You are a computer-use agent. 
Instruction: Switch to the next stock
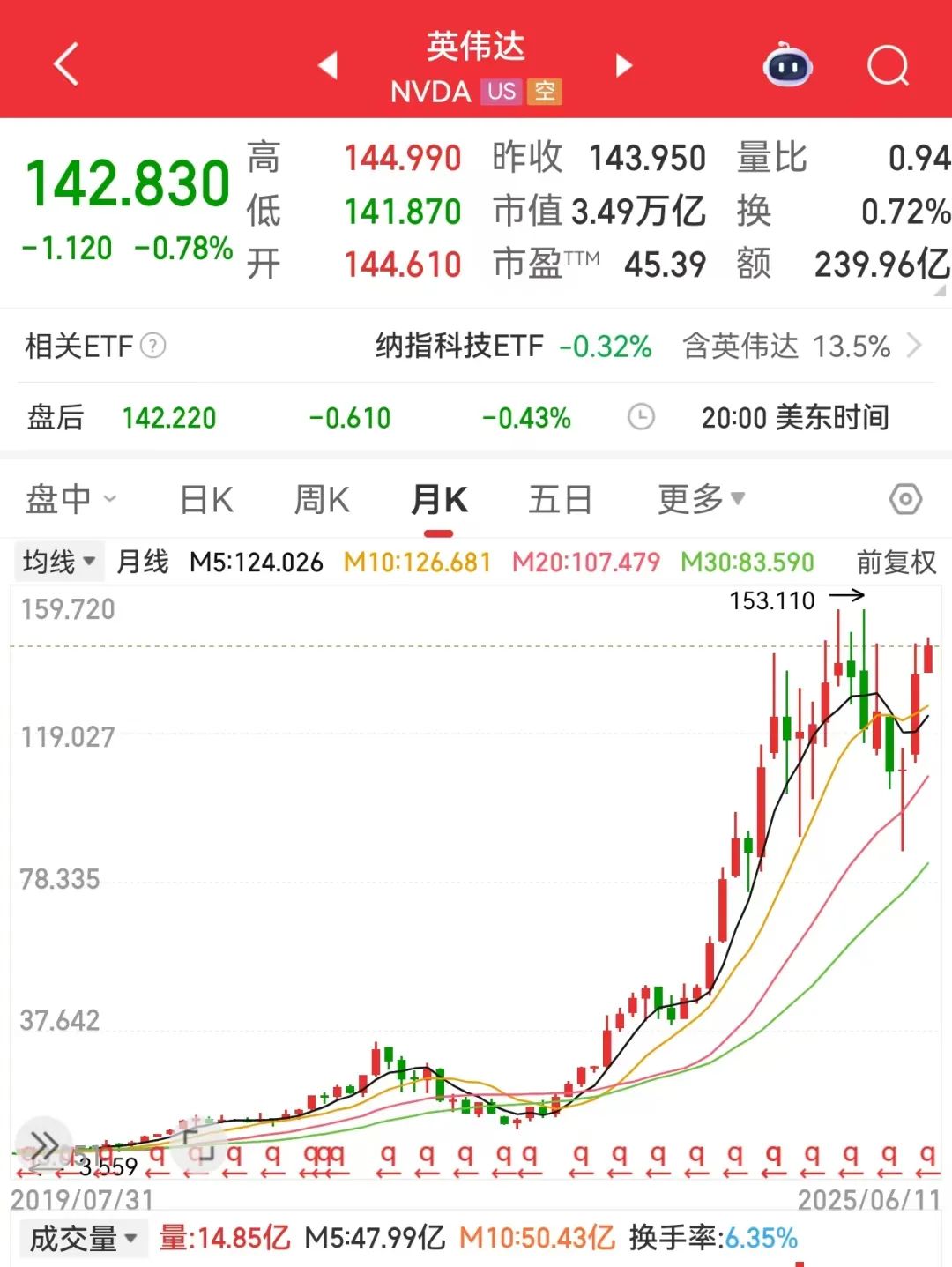click(624, 64)
